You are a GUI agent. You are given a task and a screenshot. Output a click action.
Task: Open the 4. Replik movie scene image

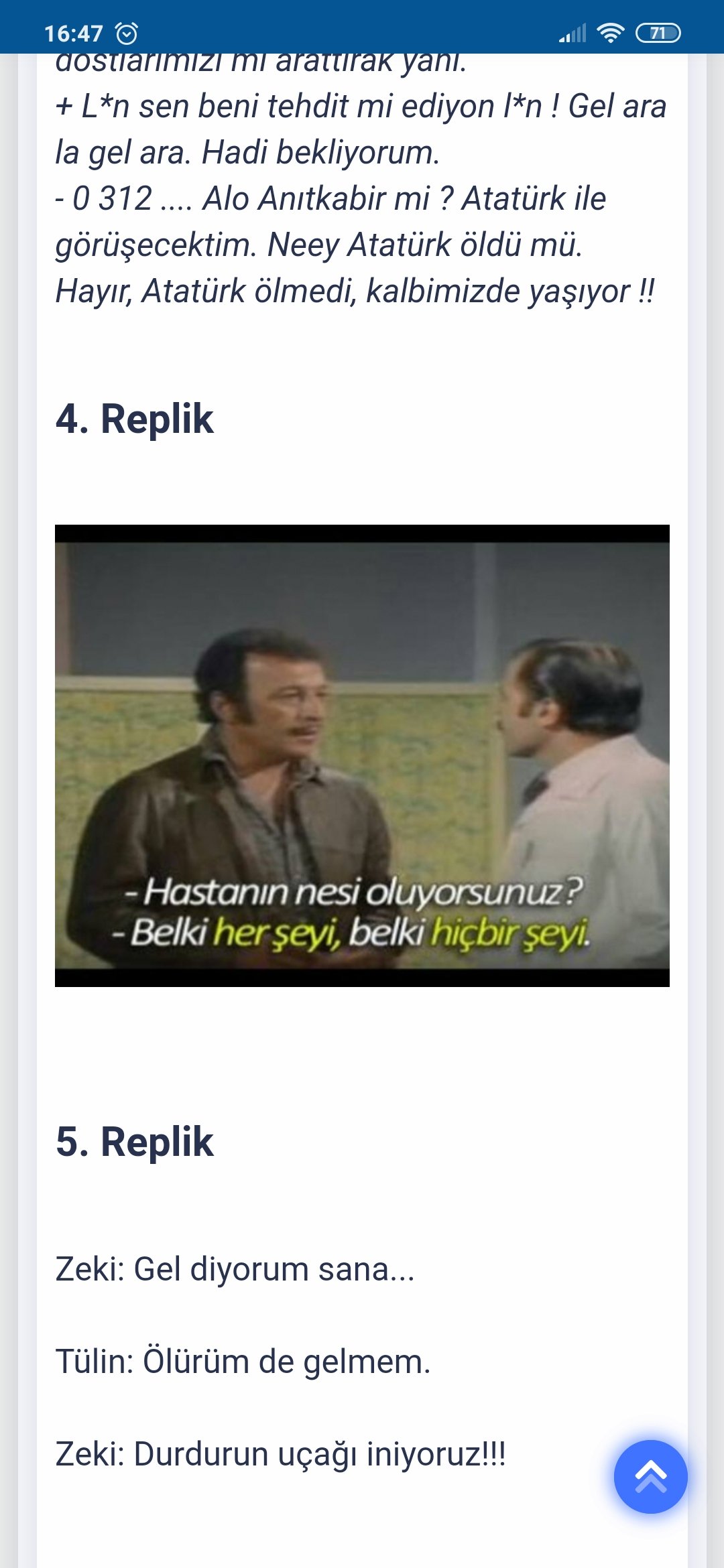[362, 755]
